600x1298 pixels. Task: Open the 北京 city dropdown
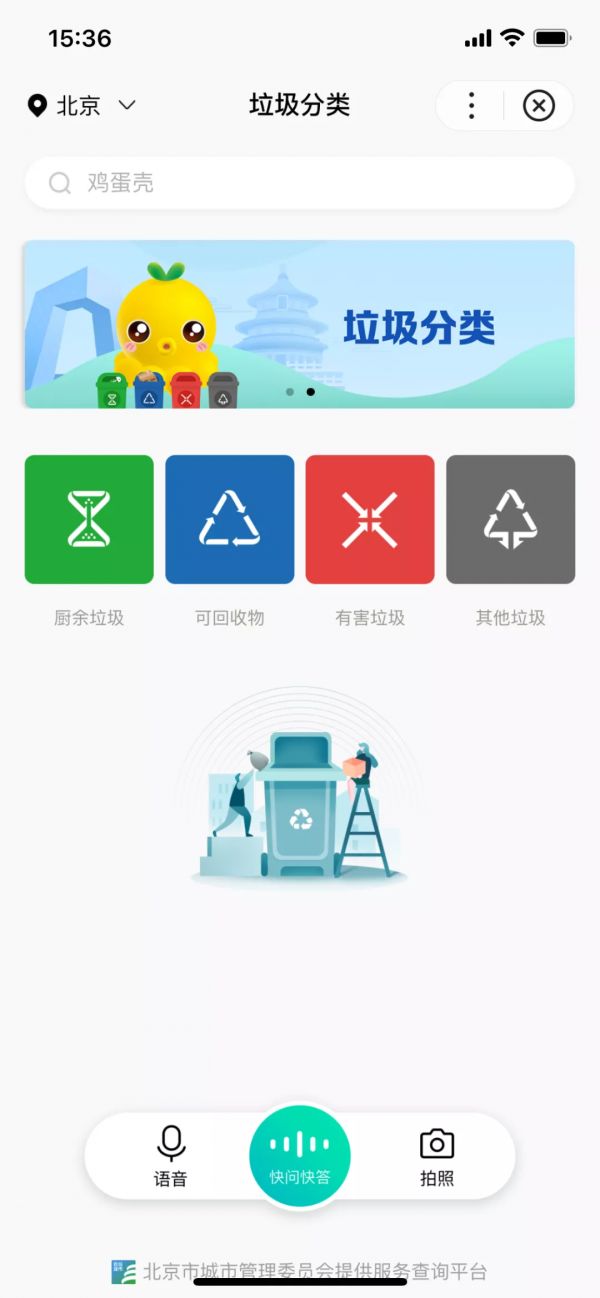pos(82,105)
